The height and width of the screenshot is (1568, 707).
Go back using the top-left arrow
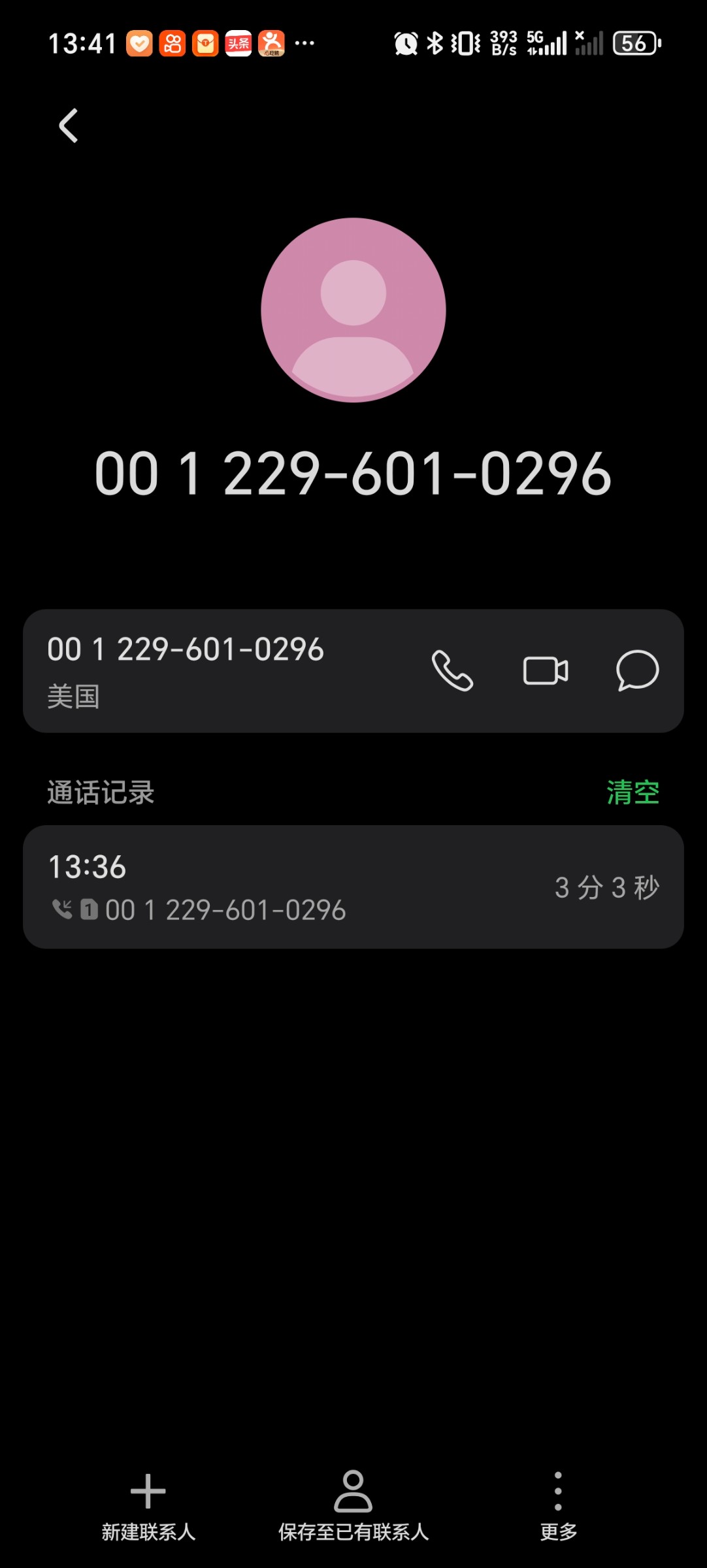pos(69,125)
